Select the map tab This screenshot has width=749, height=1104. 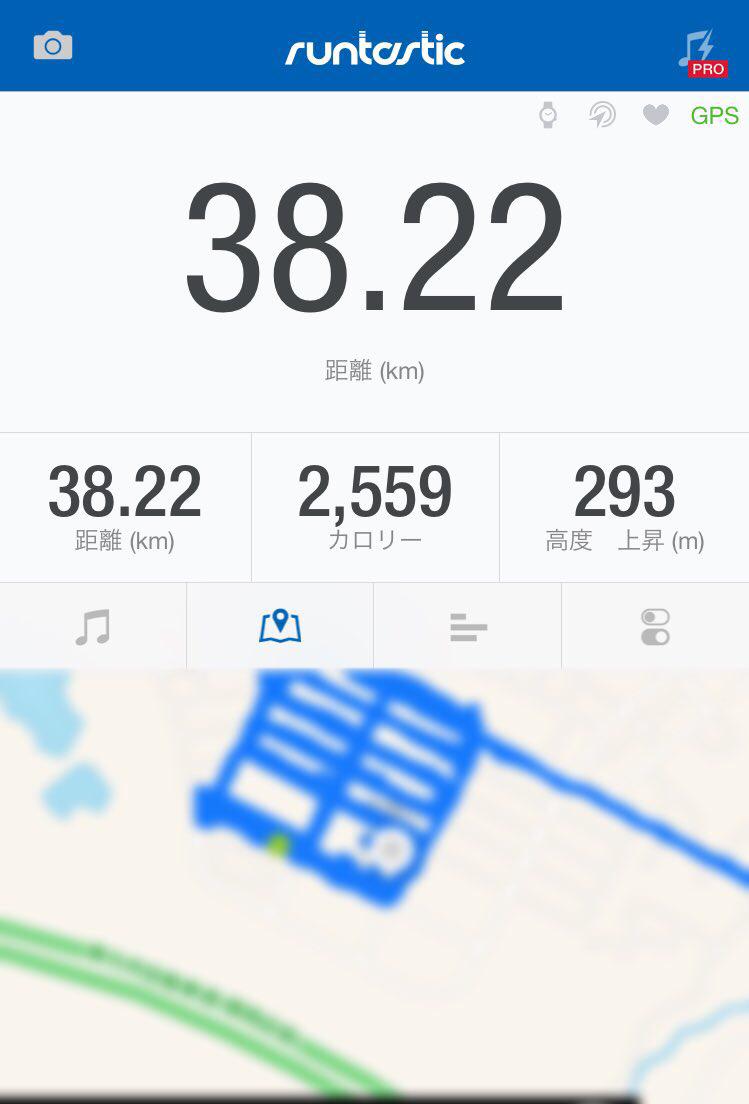pos(280,627)
